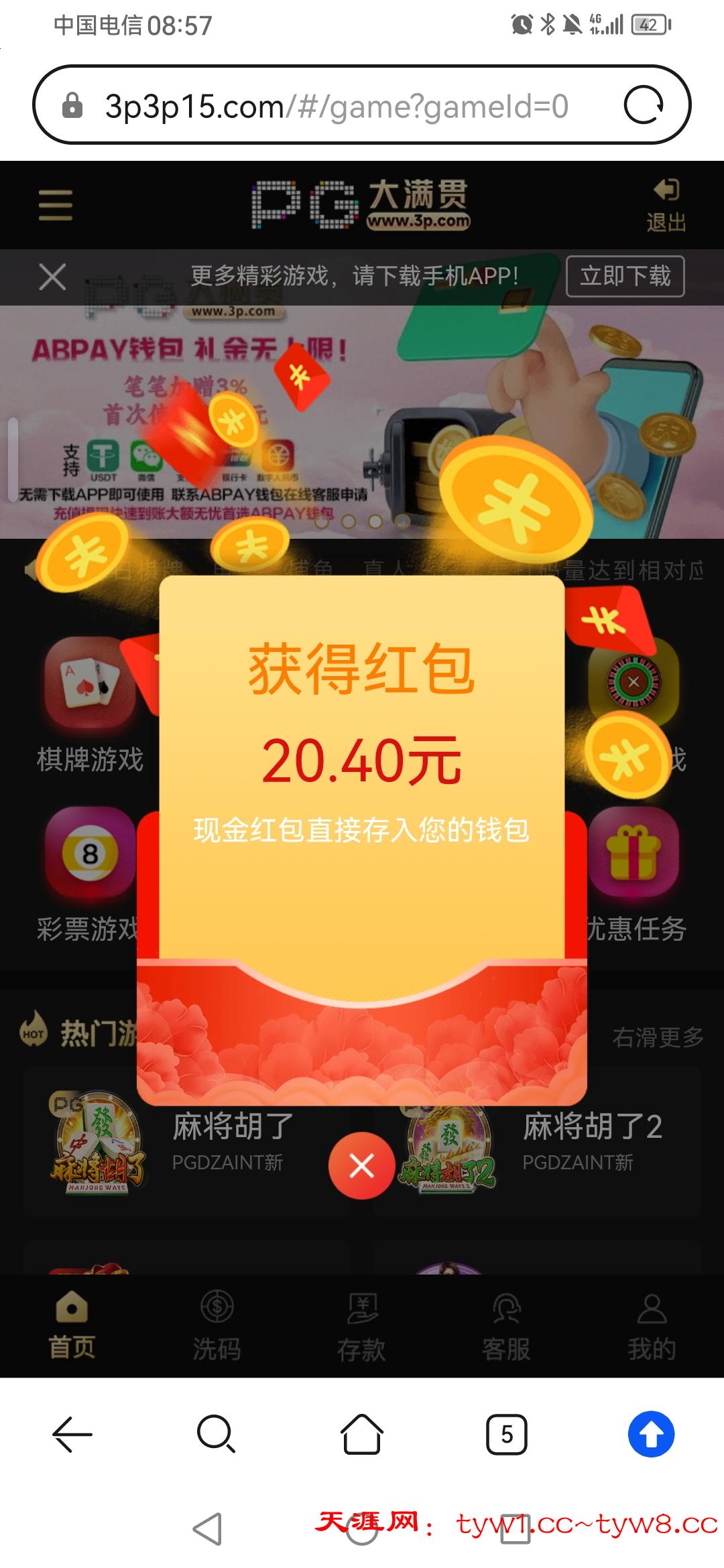The height and width of the screenshot is (1568, 724).
Task: Open the browser search icon
Action: pos(217,1434)
